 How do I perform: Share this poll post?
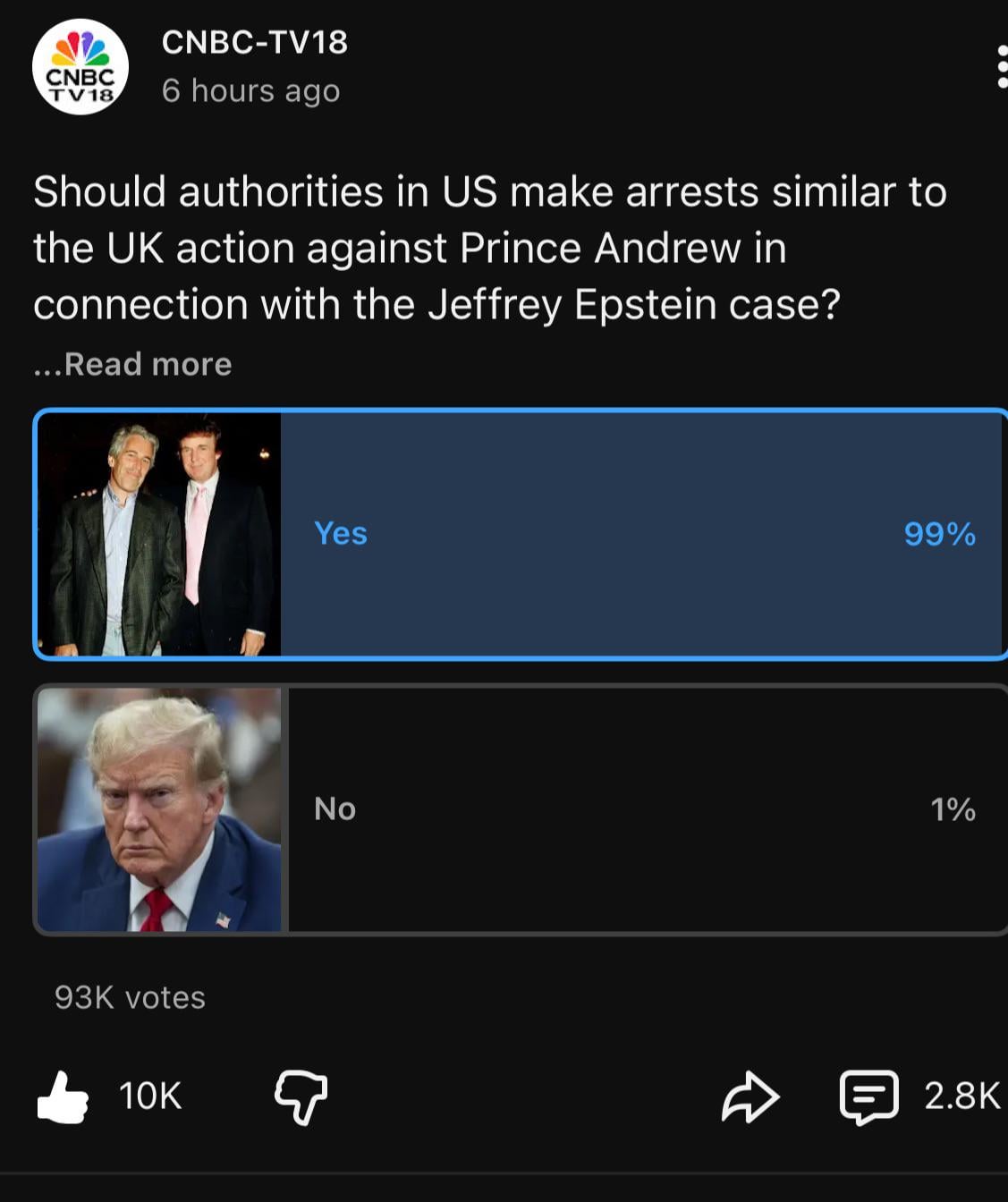[750, 1096]
